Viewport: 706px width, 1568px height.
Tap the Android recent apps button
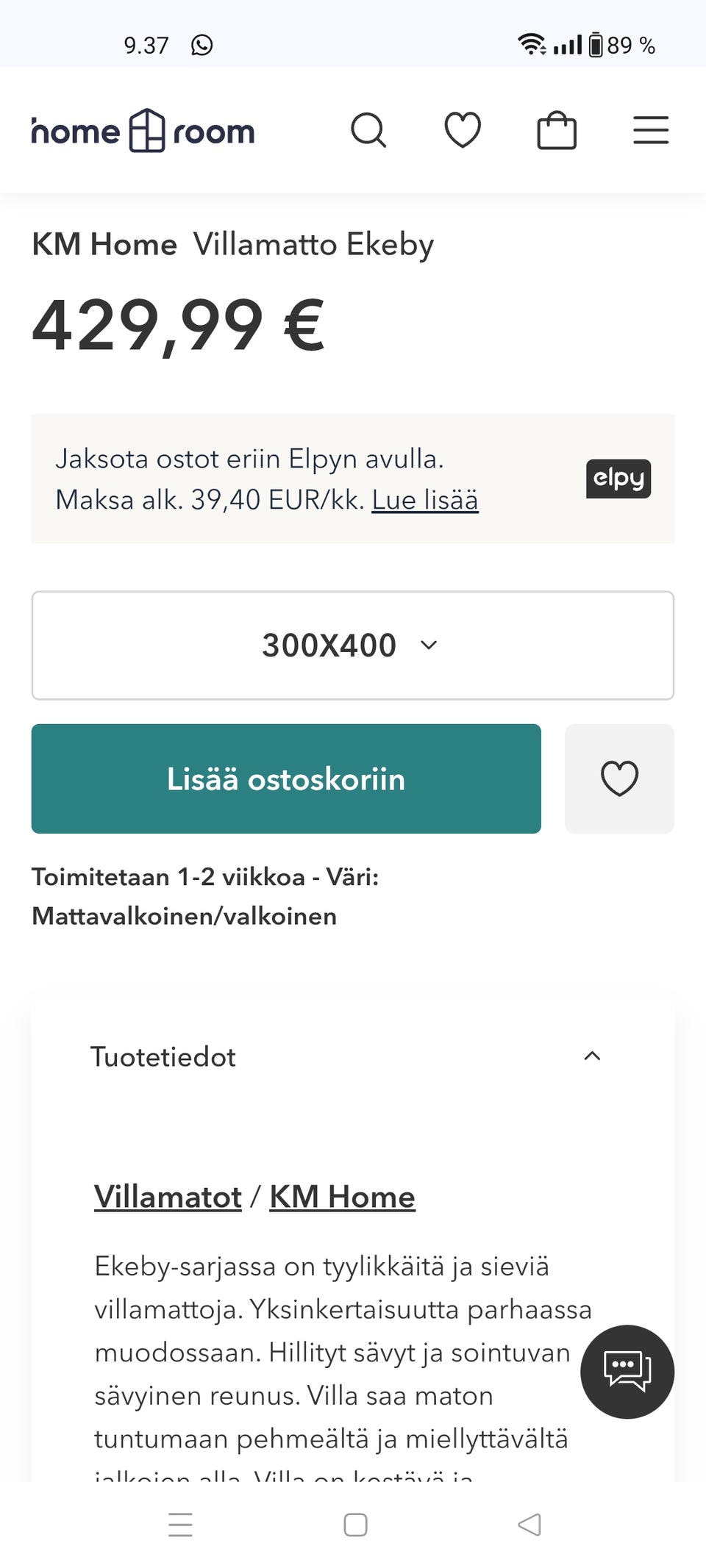[x=180, y=1526]
